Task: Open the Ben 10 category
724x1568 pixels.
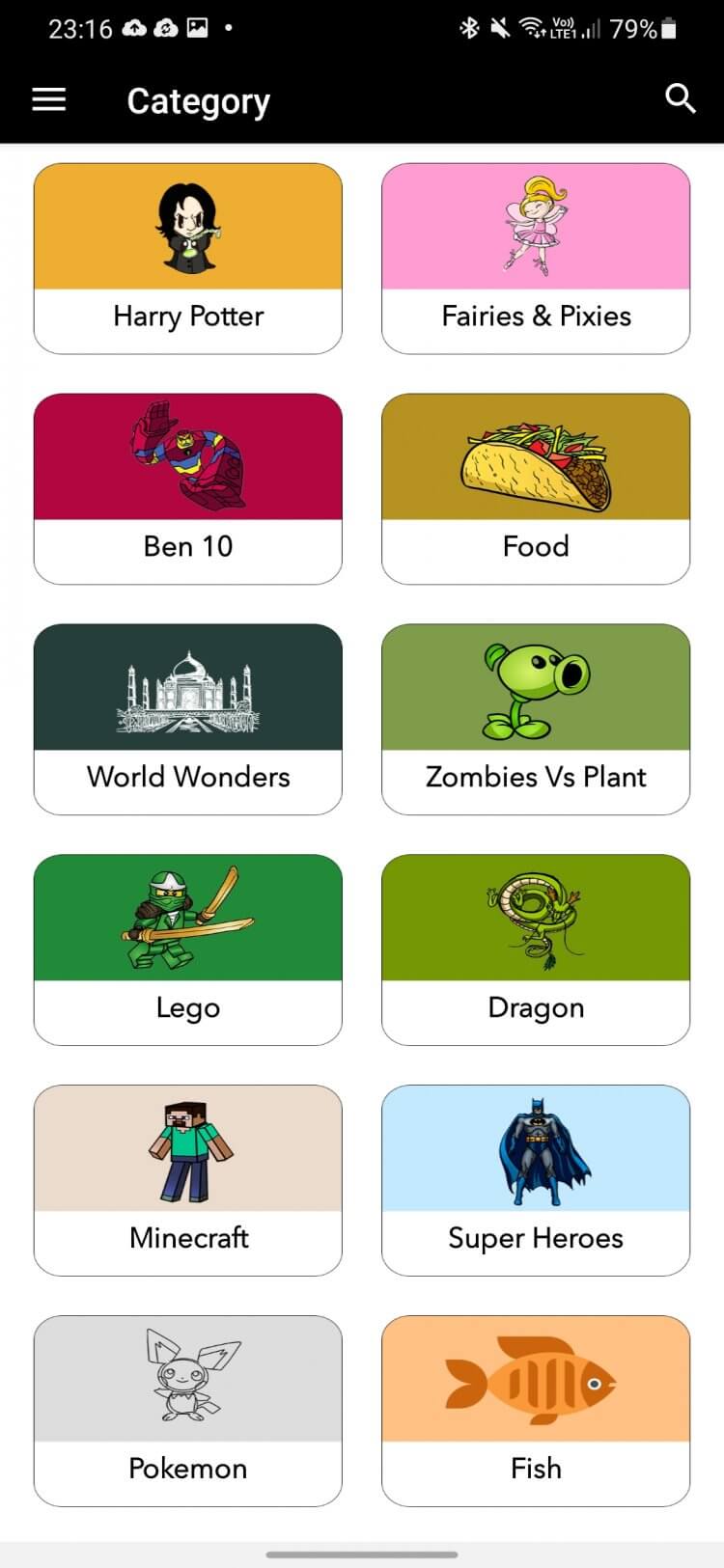Action: pos(188,488)
